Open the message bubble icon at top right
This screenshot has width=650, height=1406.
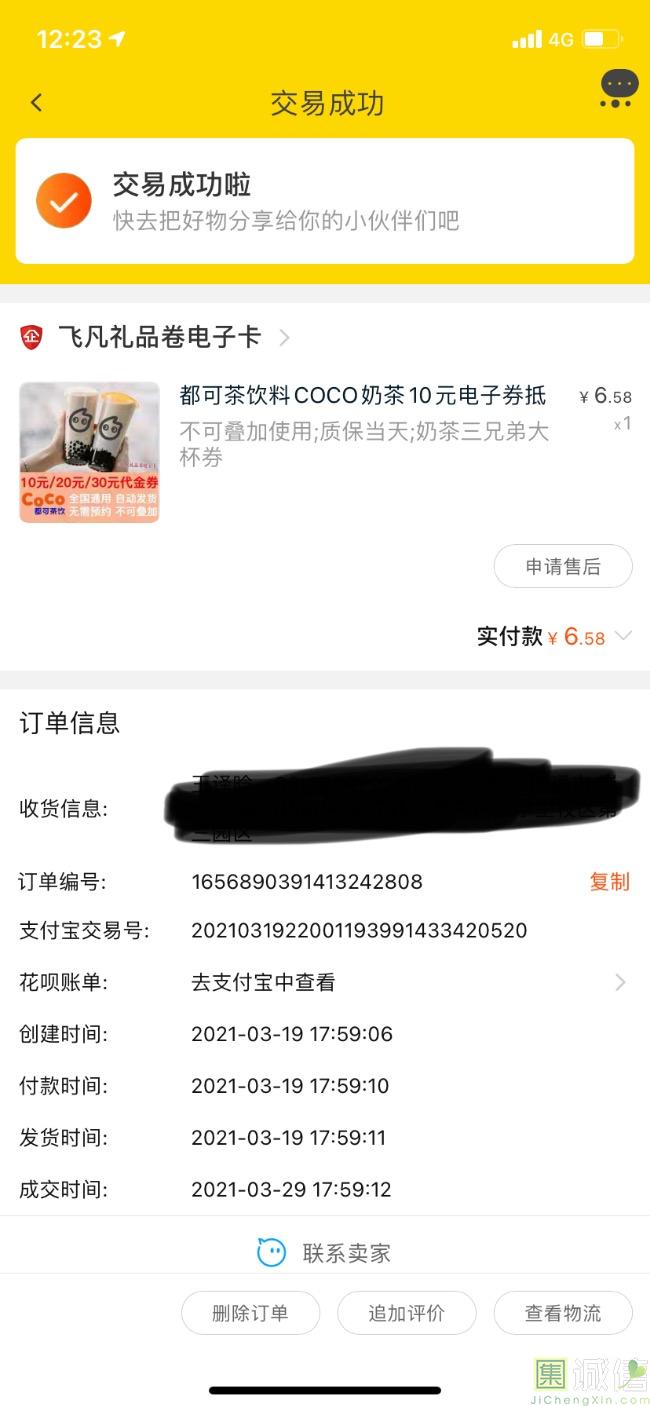pyautogui.click(x=618, y=88)
